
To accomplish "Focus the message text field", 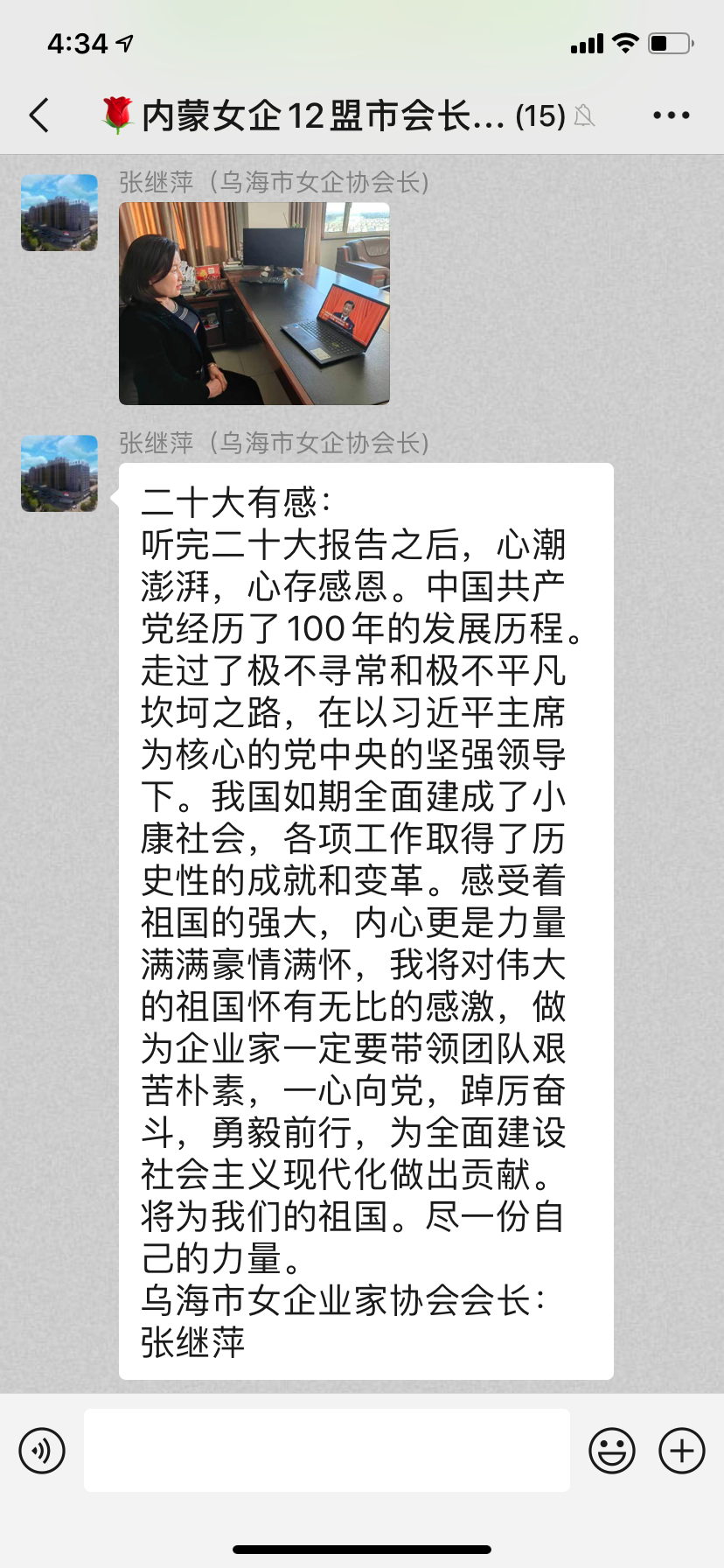I will [x=327, y=1451].
